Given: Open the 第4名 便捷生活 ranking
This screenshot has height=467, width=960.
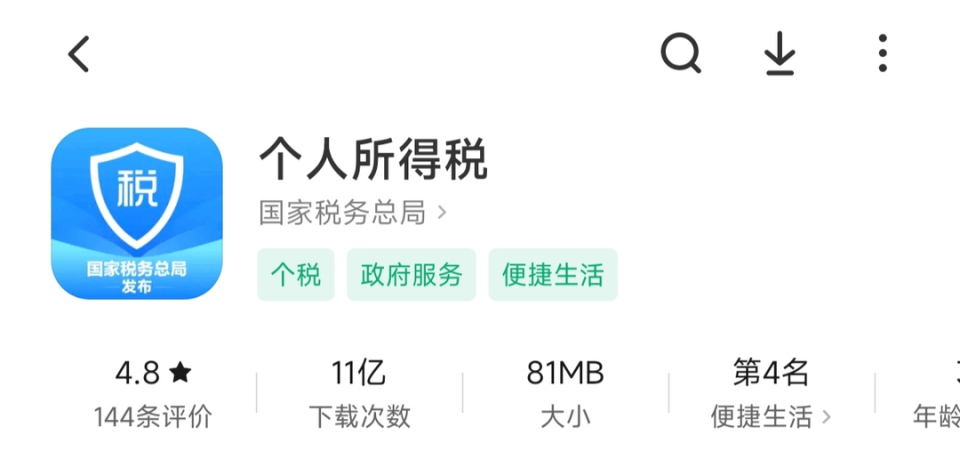Looking at the screenshot, I should point(771,394).
